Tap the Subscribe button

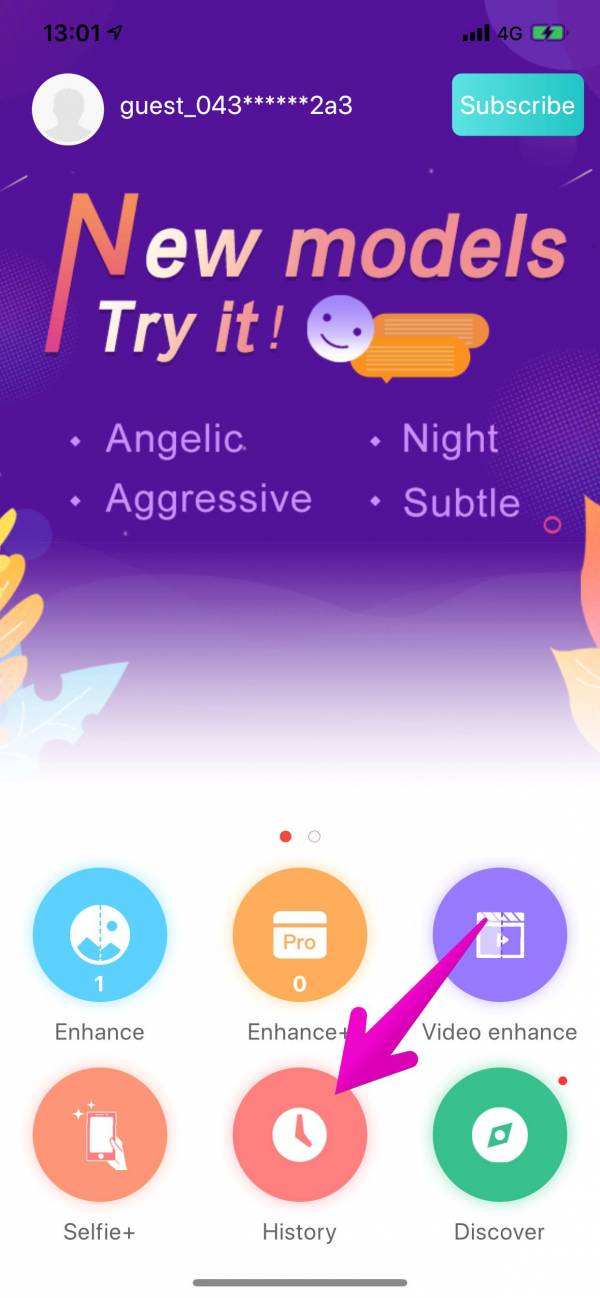pyautogui.click(x=517, y=105)
